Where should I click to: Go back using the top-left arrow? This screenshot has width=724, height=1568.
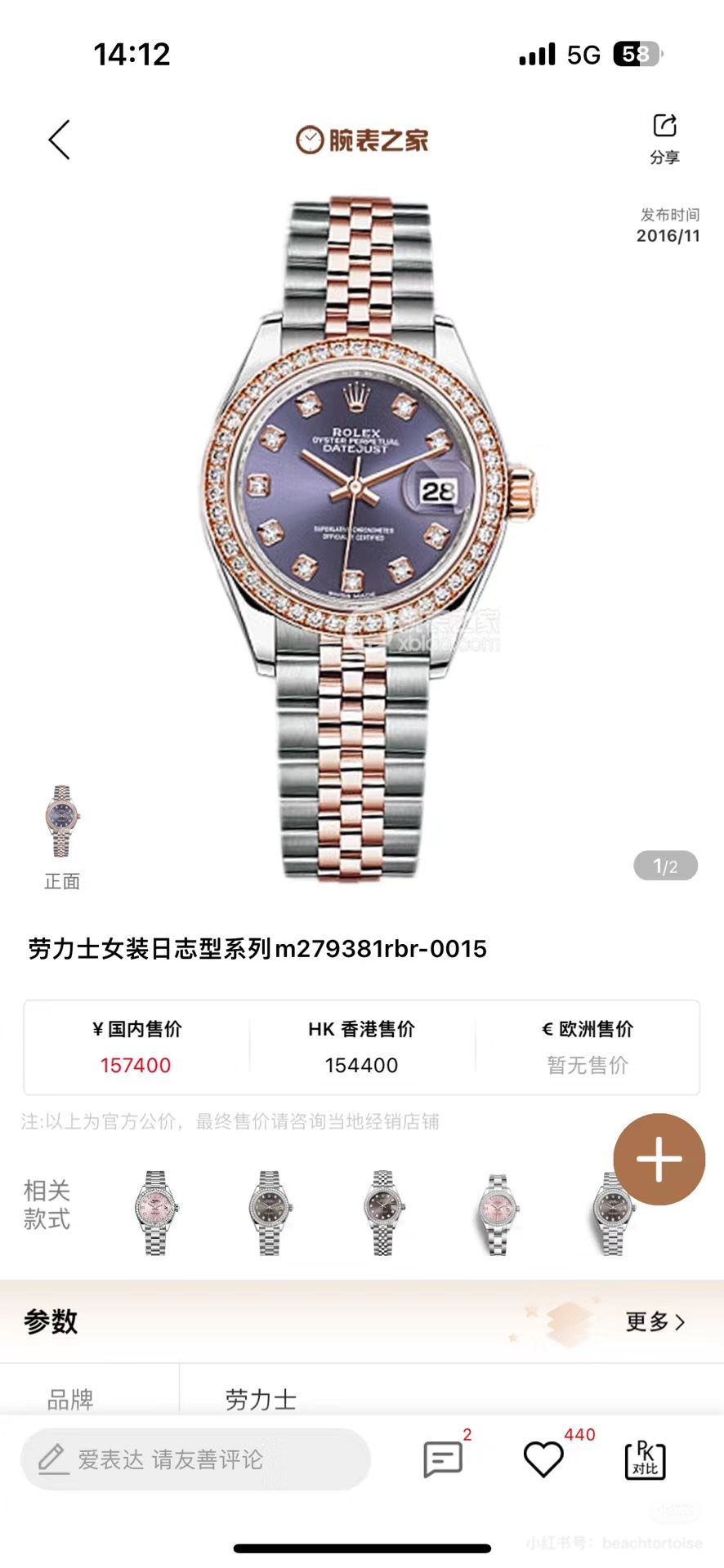60,140
